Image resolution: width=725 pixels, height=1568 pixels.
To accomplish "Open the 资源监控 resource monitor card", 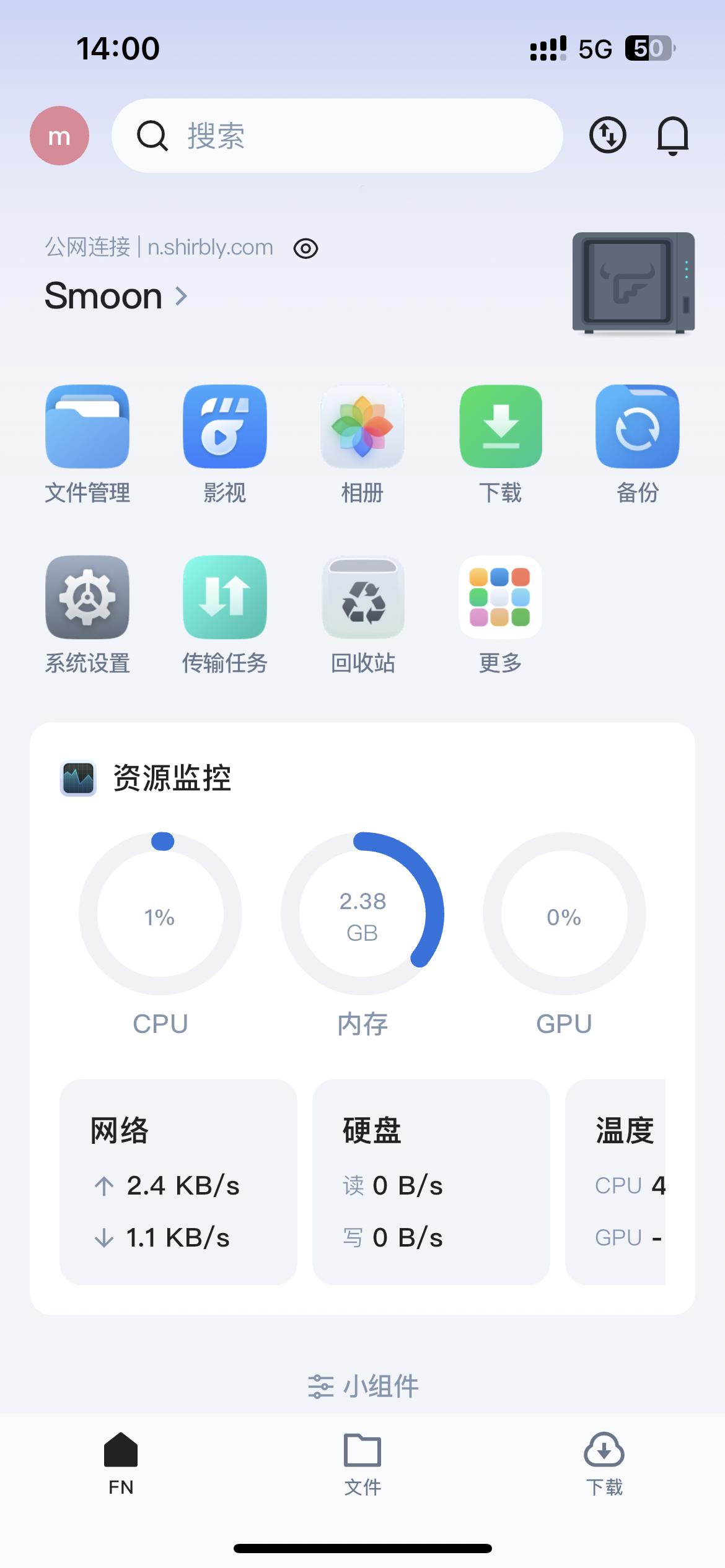I will 172,778.
